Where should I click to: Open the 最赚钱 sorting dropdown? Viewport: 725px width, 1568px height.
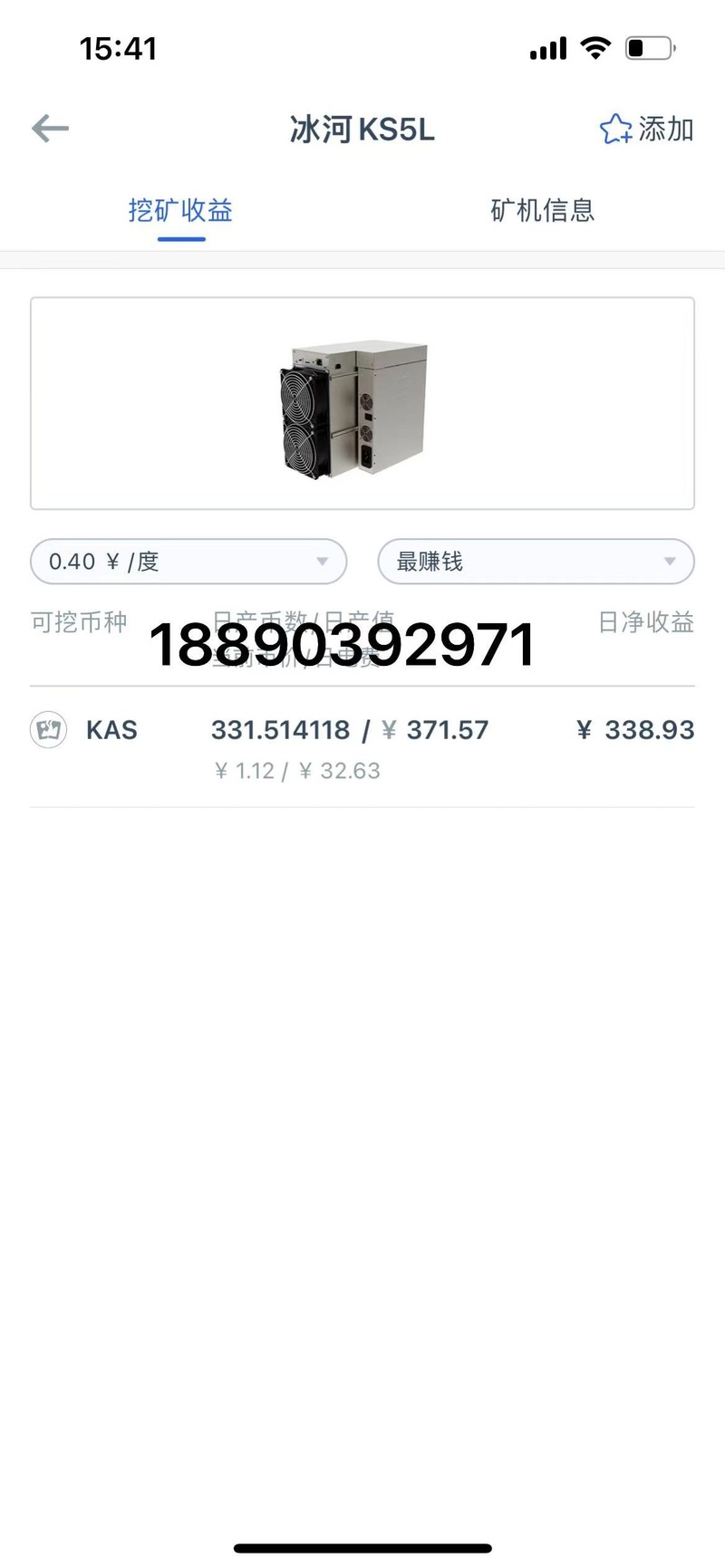point(536,562)
